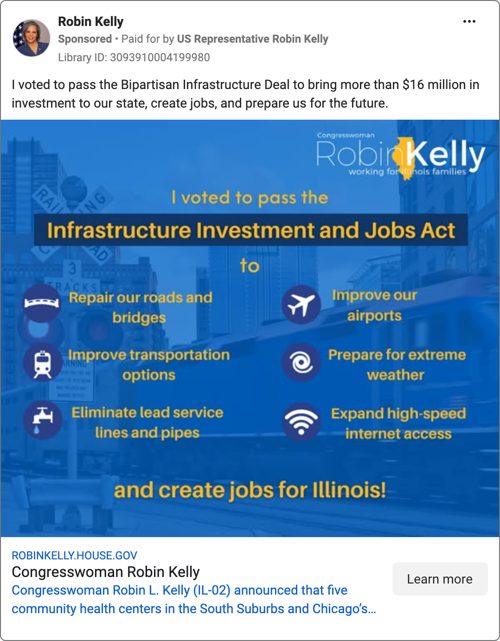Open the Robin Kelly page name
This screenshot has width=500, height=641.
click(90, 21)
